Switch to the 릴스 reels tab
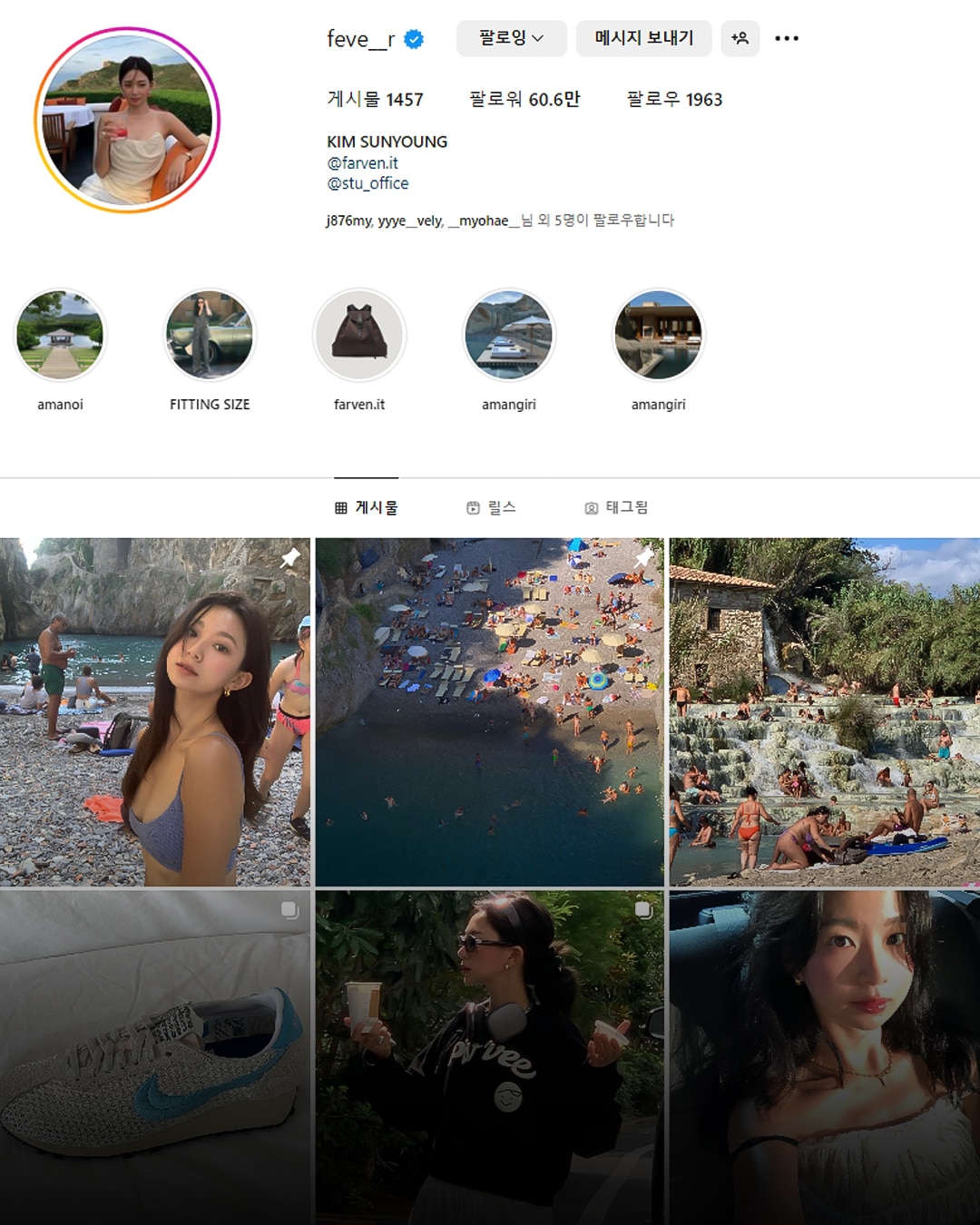This screenshot has width=980, height=1225. [x=491, y=508]
